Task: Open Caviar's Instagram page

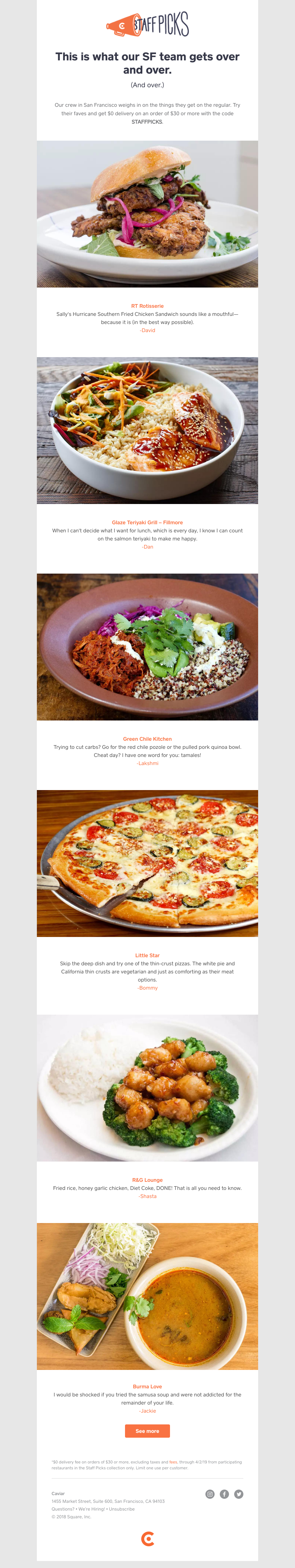Action: tap(210, 1494)
